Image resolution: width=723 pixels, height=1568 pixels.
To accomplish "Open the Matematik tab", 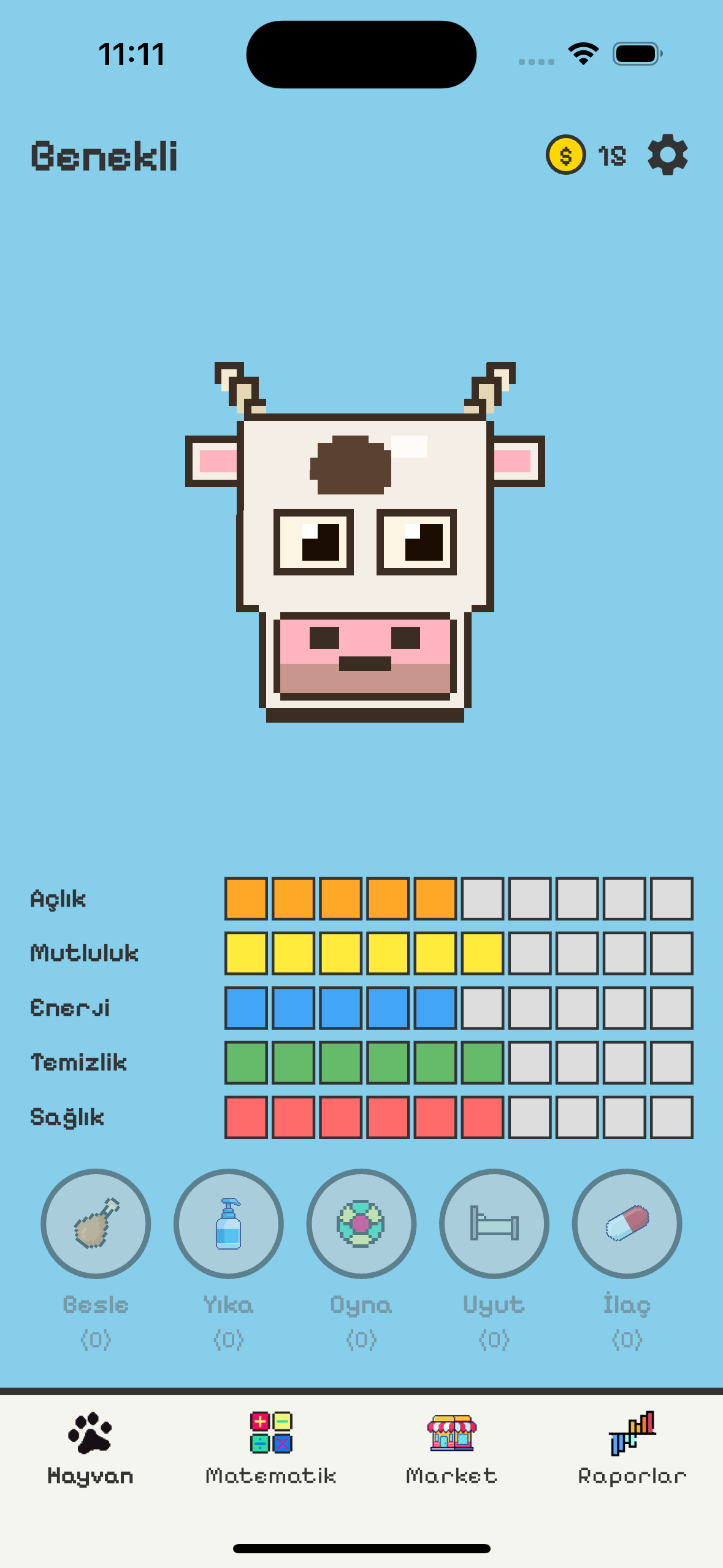I will point(271,1448).
